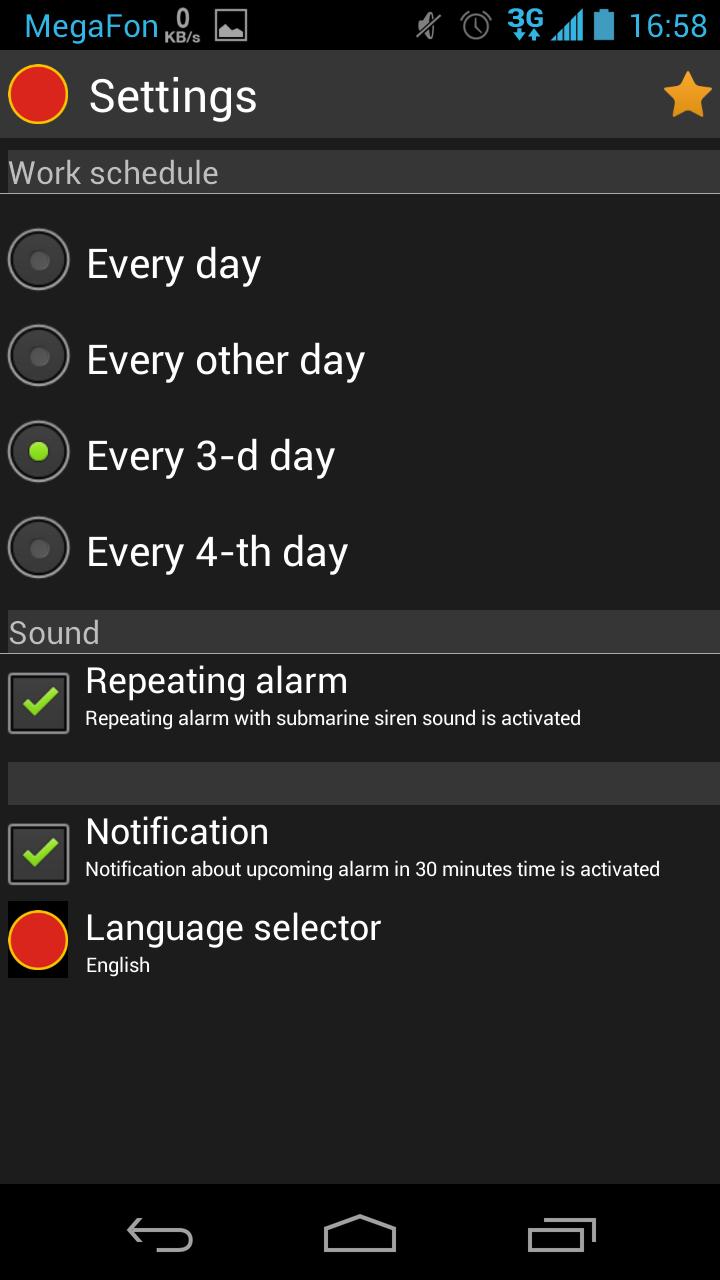Disable the Repeating alarm checkbox
The image size is (720, 1280).
coord(38,703)
